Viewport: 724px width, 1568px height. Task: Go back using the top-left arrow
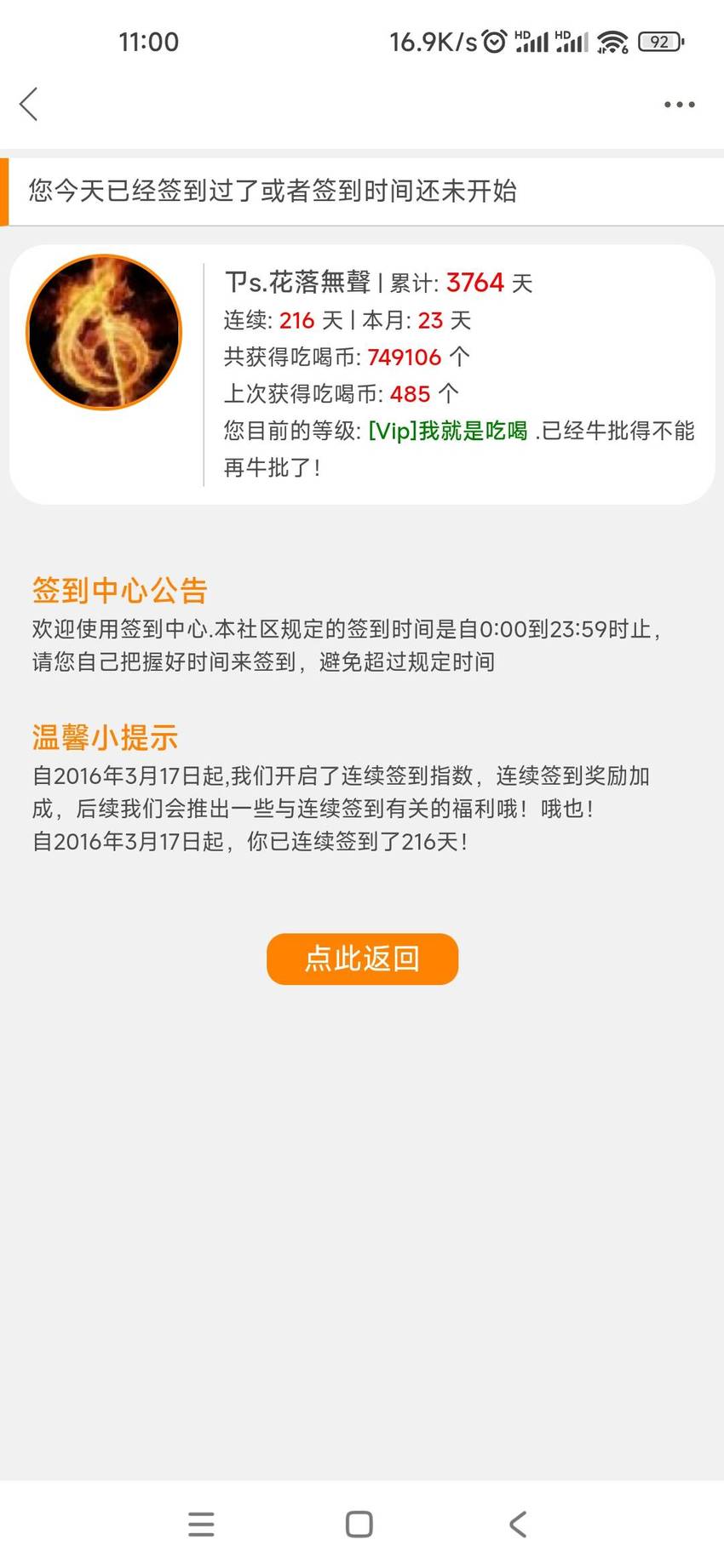pos(29,105)
